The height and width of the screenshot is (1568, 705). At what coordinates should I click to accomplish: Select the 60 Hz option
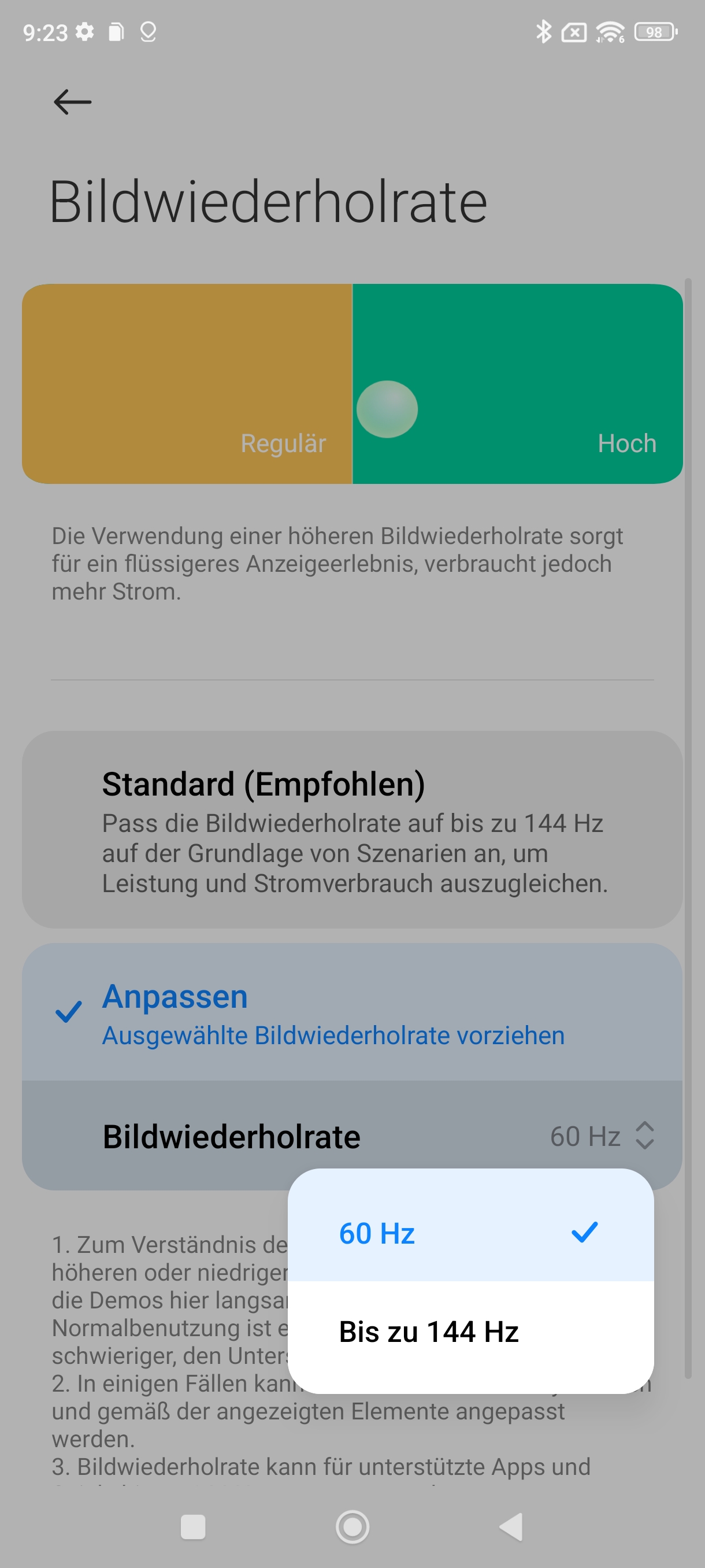[470, 1233]
